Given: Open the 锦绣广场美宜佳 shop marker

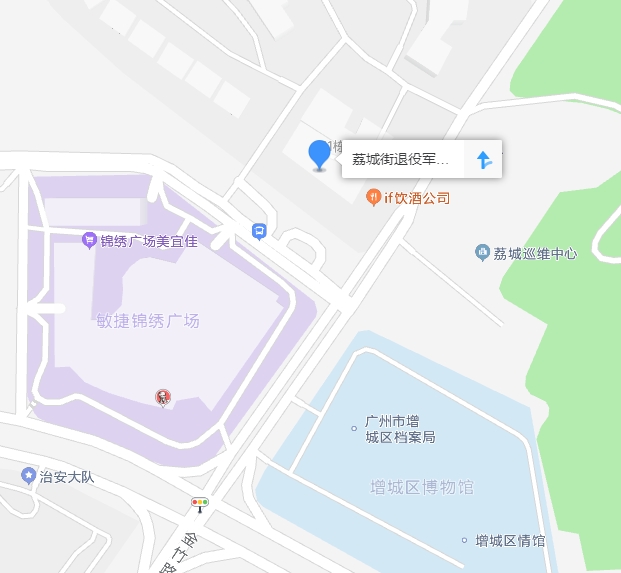Looking at the screenshot, I should (89, 240).
